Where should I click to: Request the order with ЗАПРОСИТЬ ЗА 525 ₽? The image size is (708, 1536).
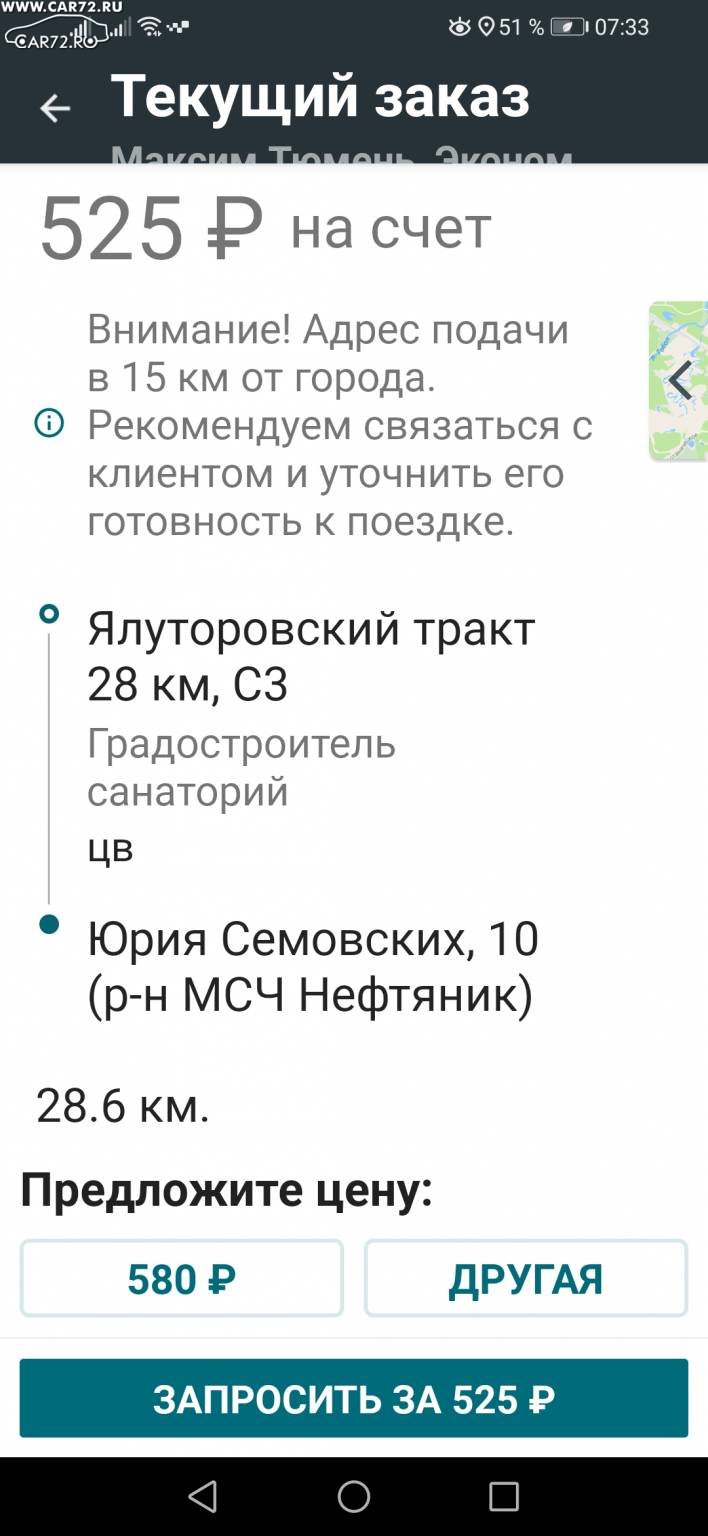(354, 1398)
